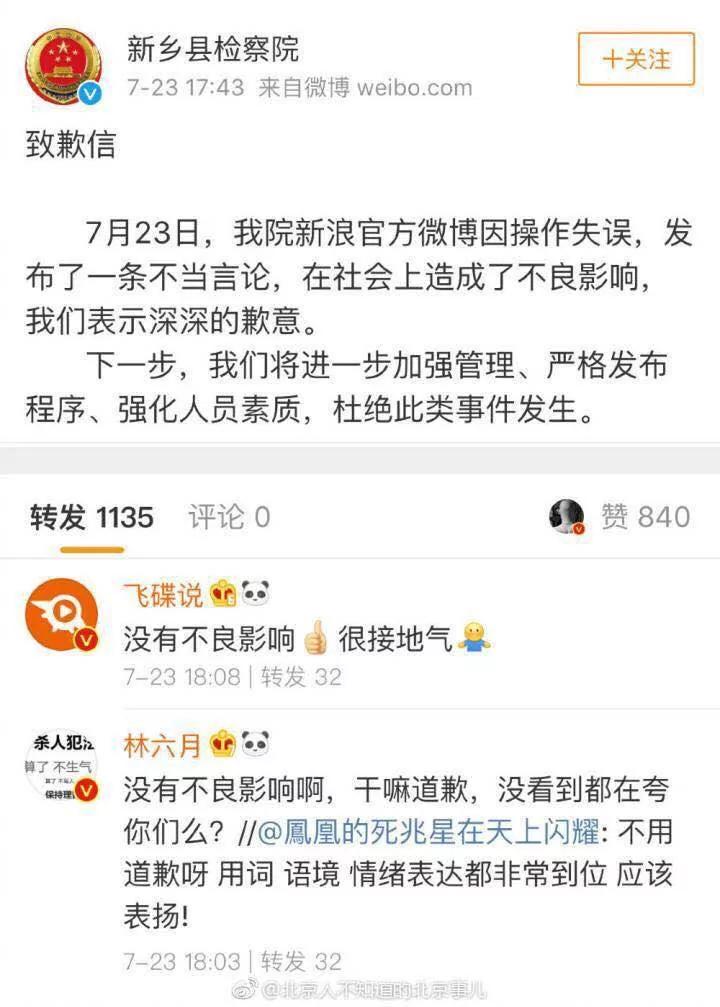720x1007 pixels.
Task: Open the 转发 32 count under 飞碟说's repost
Action: pyautogui.click(x=301, y=677)
